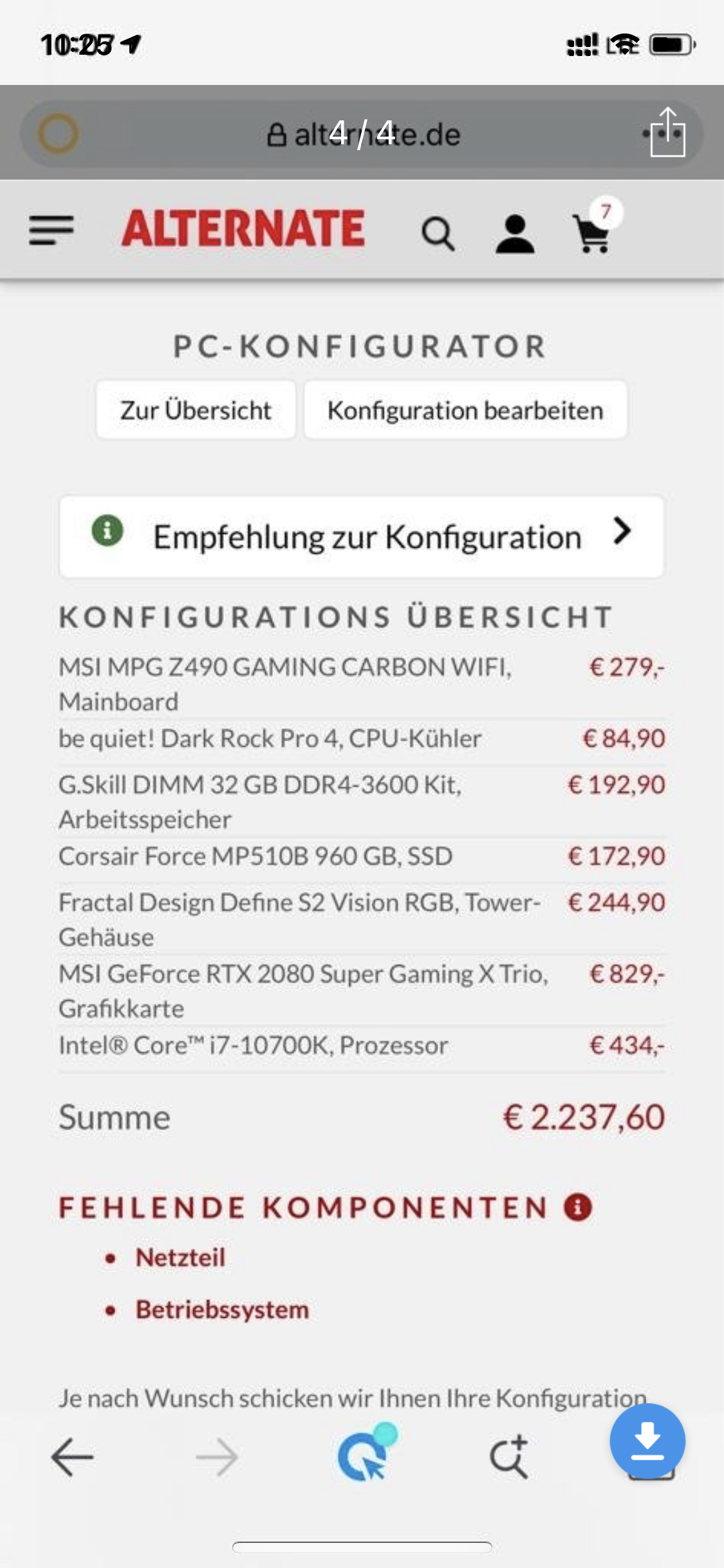Select Konfiguration bearbeiten
724x1568 pixels.
pos(465,410)
